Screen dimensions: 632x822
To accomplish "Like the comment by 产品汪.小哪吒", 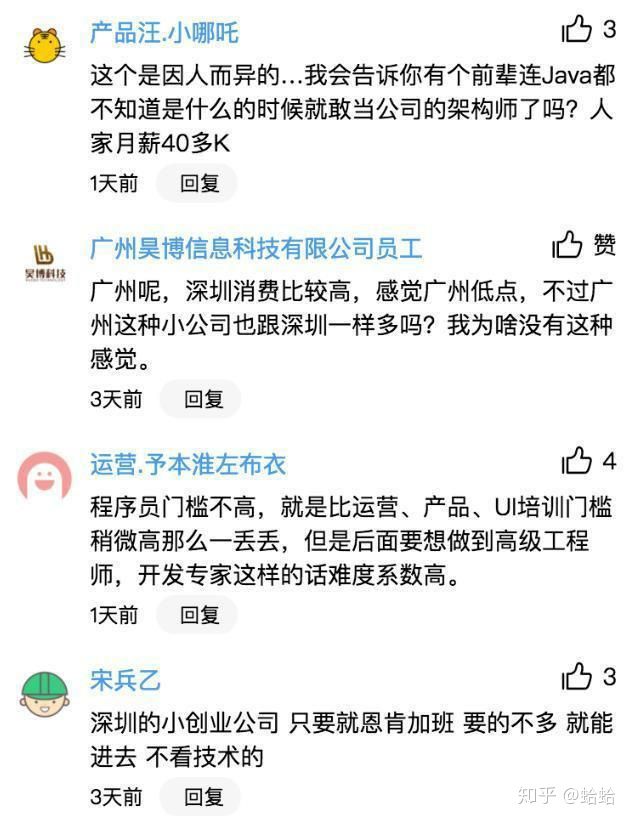I will click(577, 30).
